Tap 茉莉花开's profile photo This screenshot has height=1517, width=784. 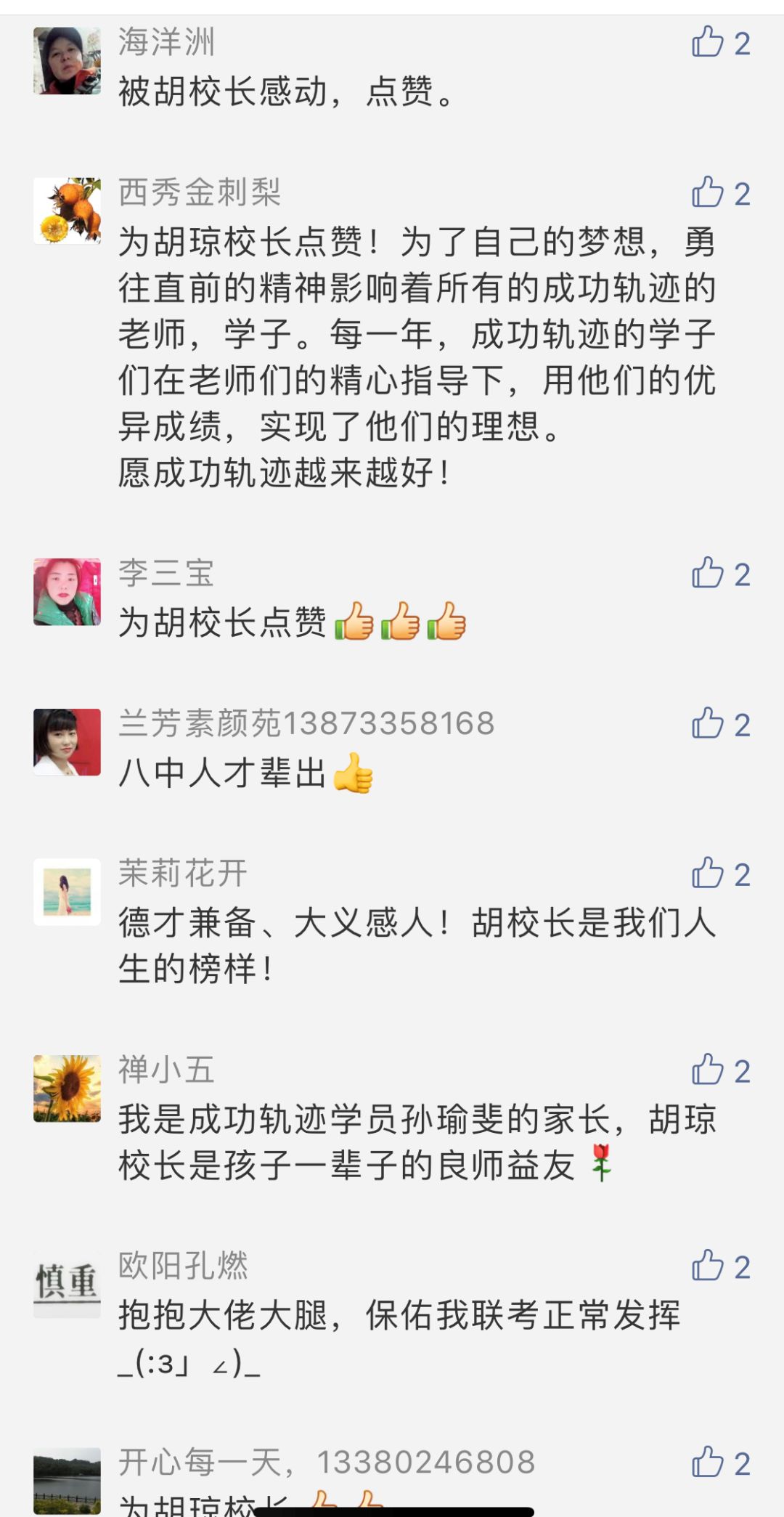click(67, 892)
